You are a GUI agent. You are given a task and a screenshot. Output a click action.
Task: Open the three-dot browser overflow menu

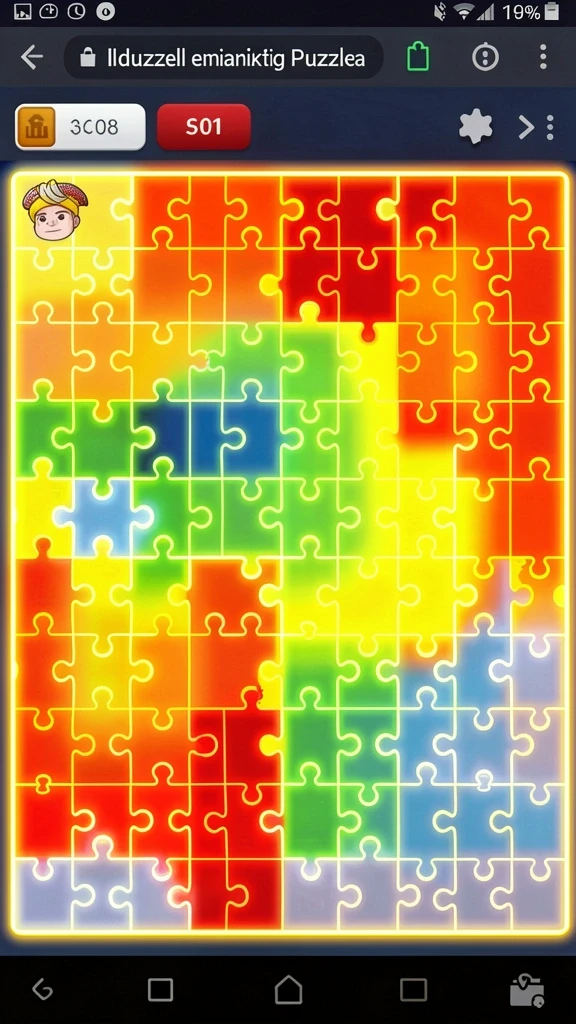tap(543, 57)
